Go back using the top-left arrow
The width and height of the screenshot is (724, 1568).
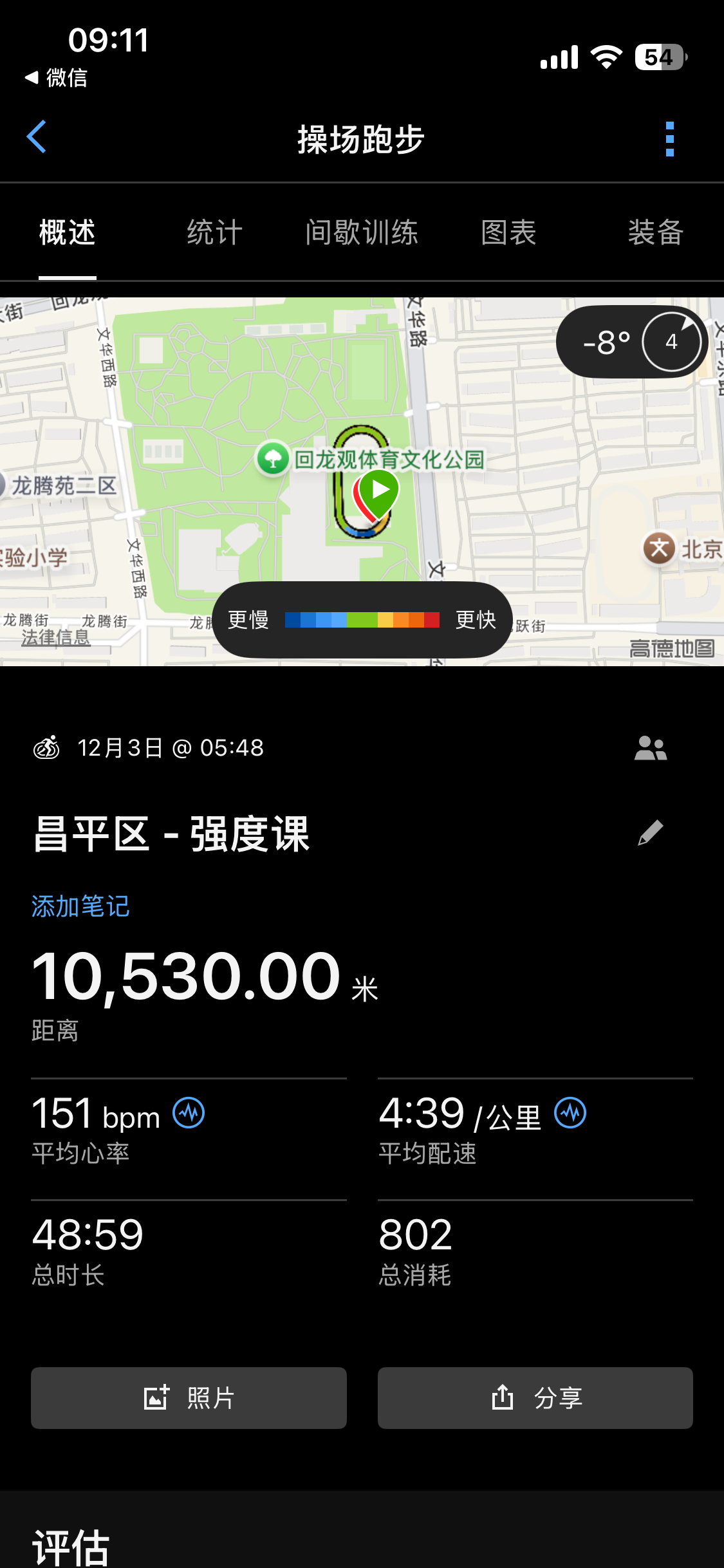tap(36, 137)
